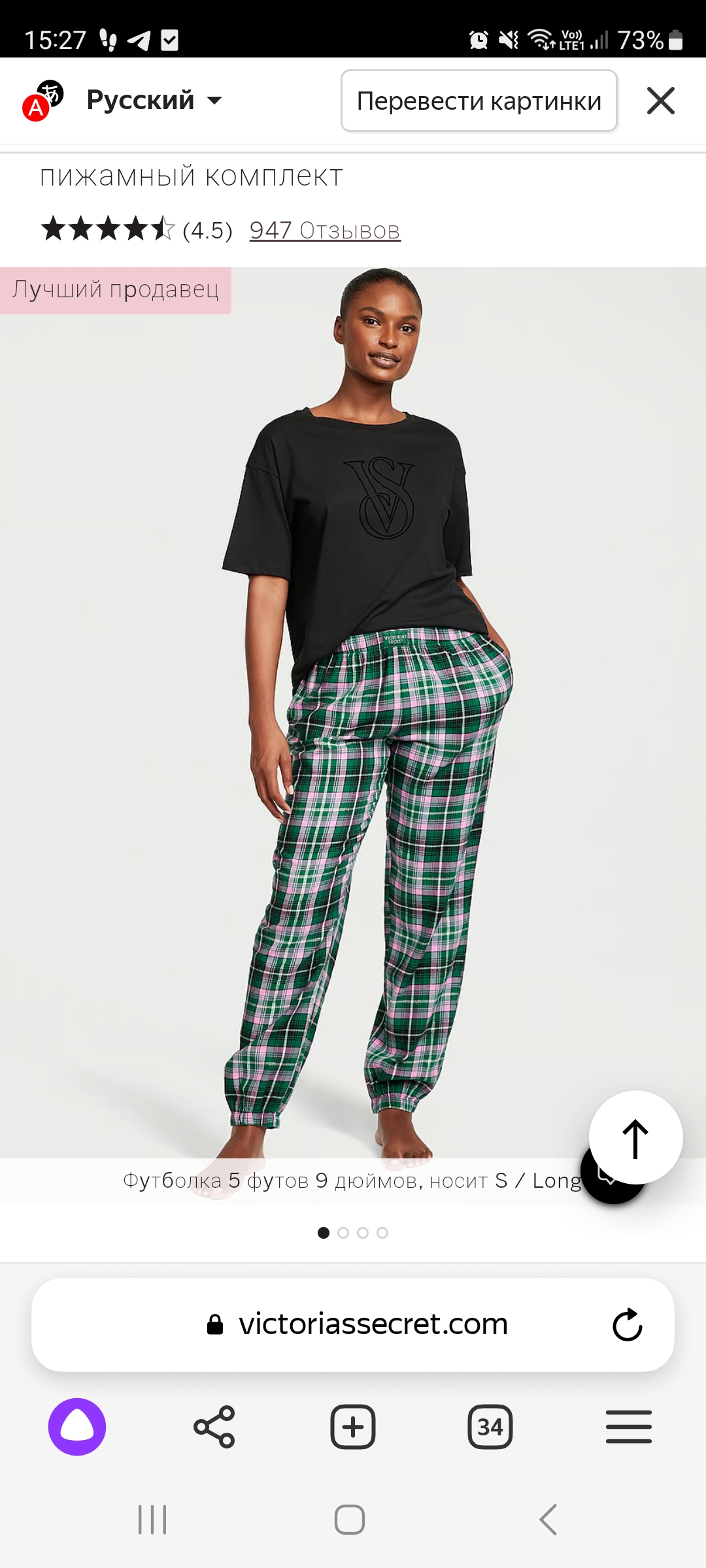Open a new tab
This screenshot has height=1568, width=706.
[353, 1426]
